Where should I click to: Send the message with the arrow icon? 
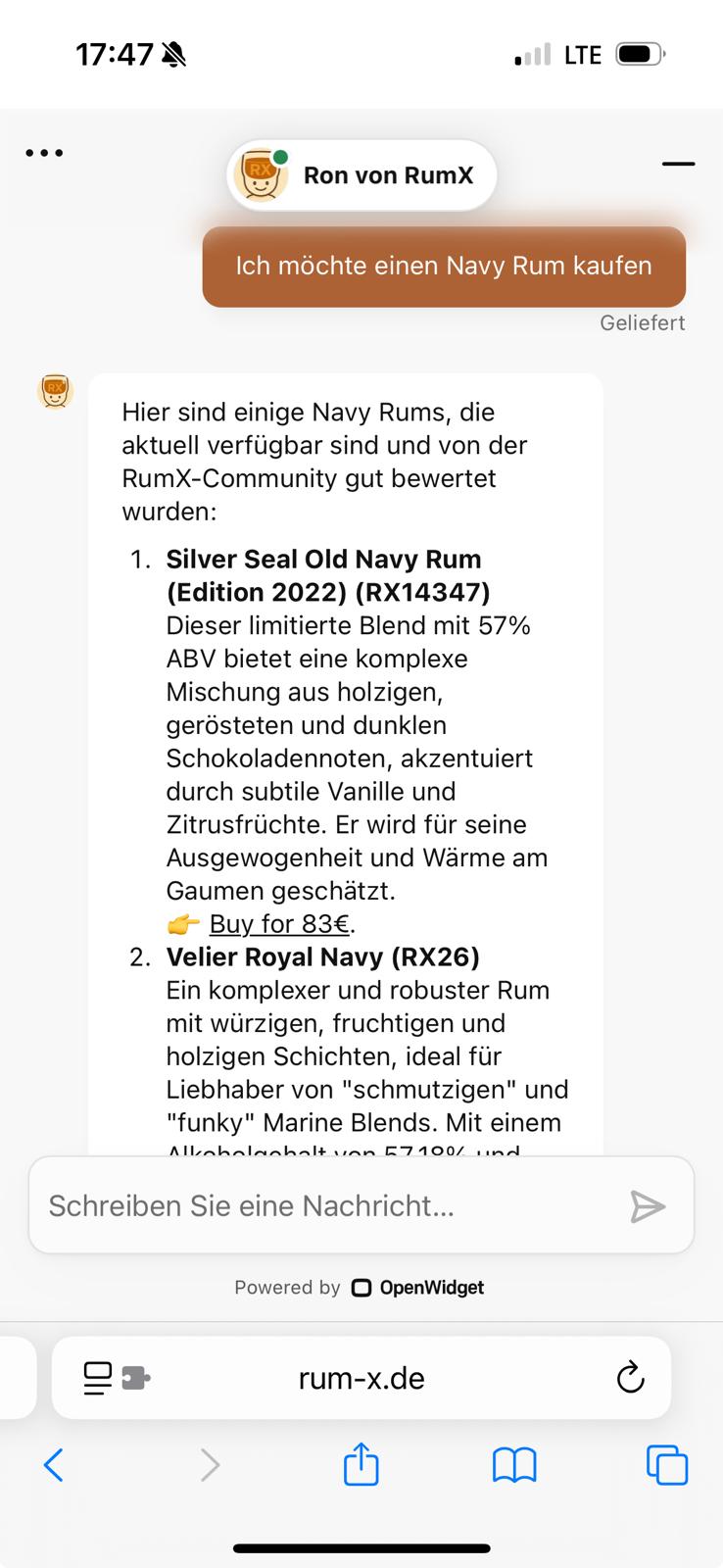pos(648,1206)
